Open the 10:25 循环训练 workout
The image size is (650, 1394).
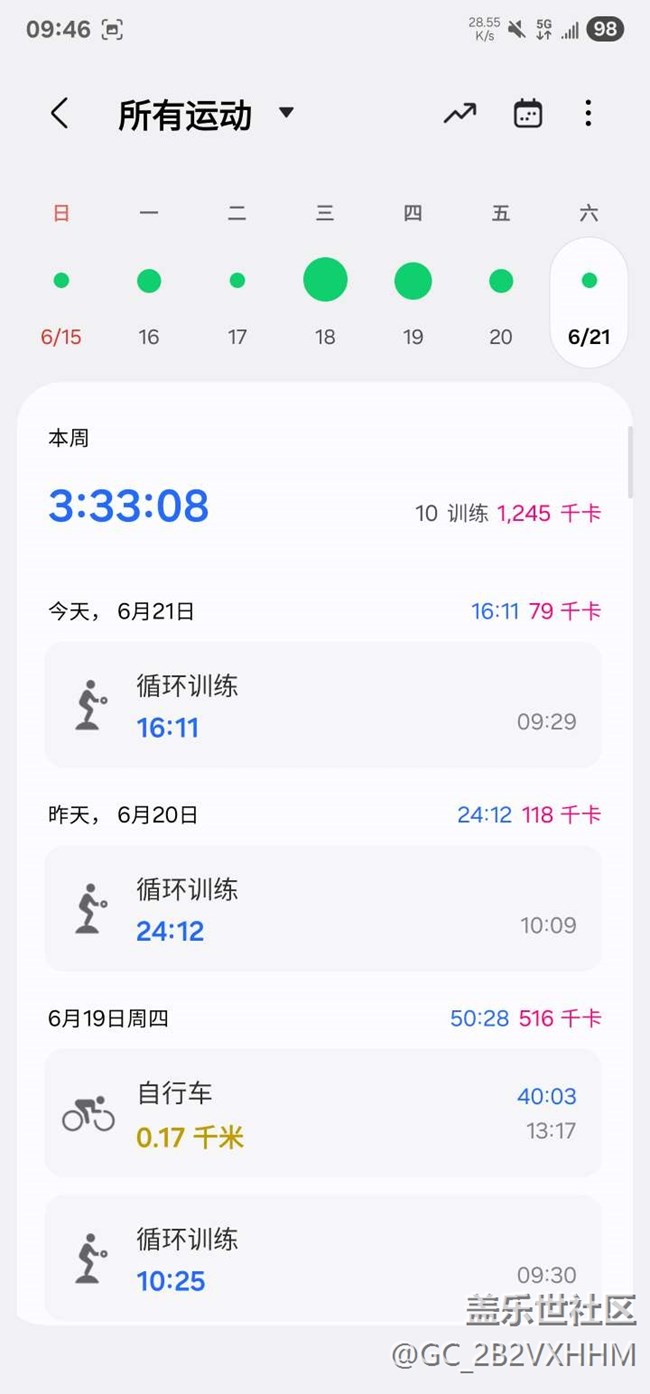click(323, 1257)
